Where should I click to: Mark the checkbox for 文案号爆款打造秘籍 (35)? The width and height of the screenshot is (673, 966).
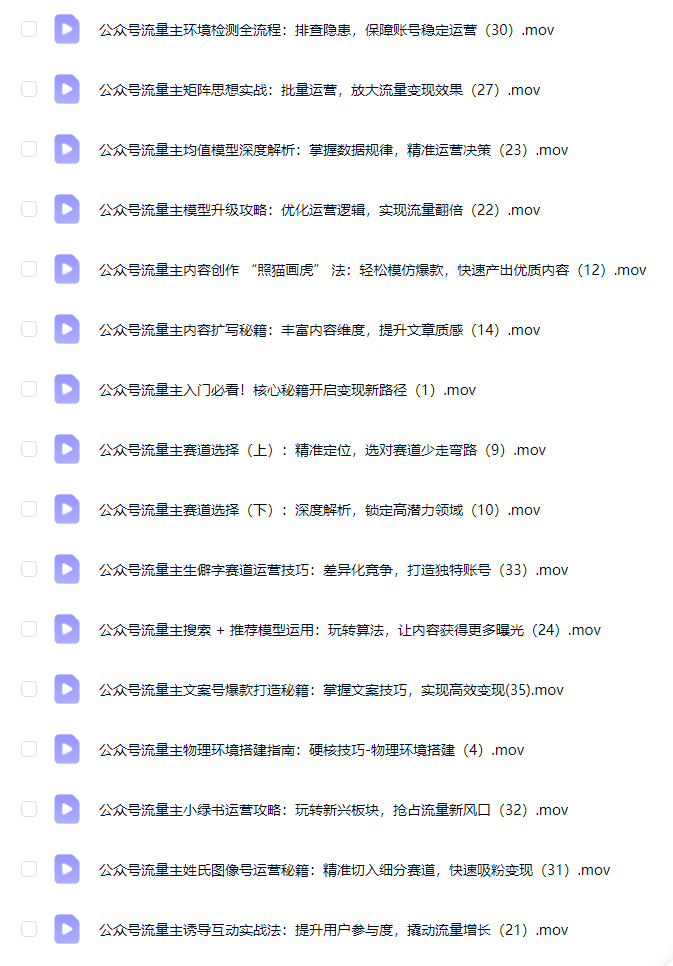[29, 689]
